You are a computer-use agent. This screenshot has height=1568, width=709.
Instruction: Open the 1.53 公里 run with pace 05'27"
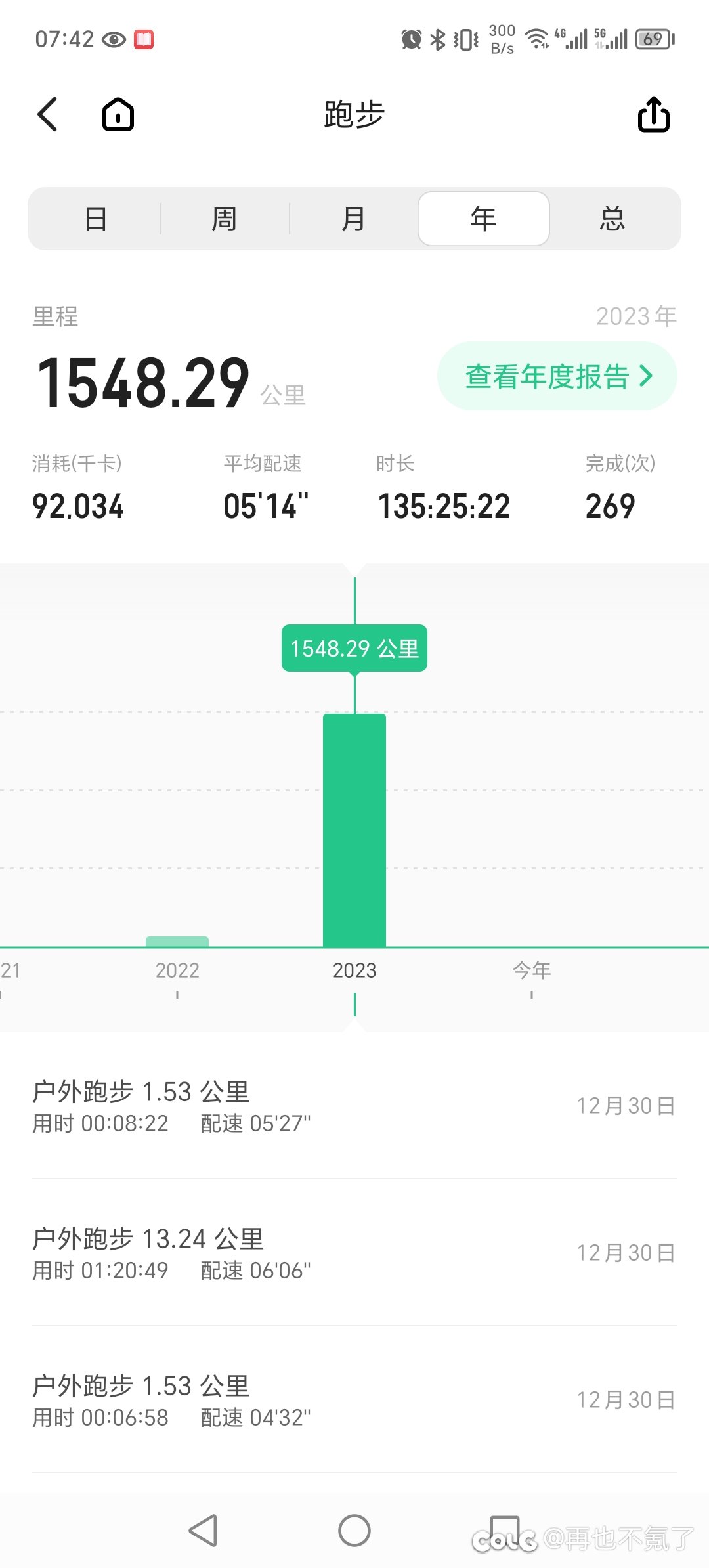coord(354,1106)
